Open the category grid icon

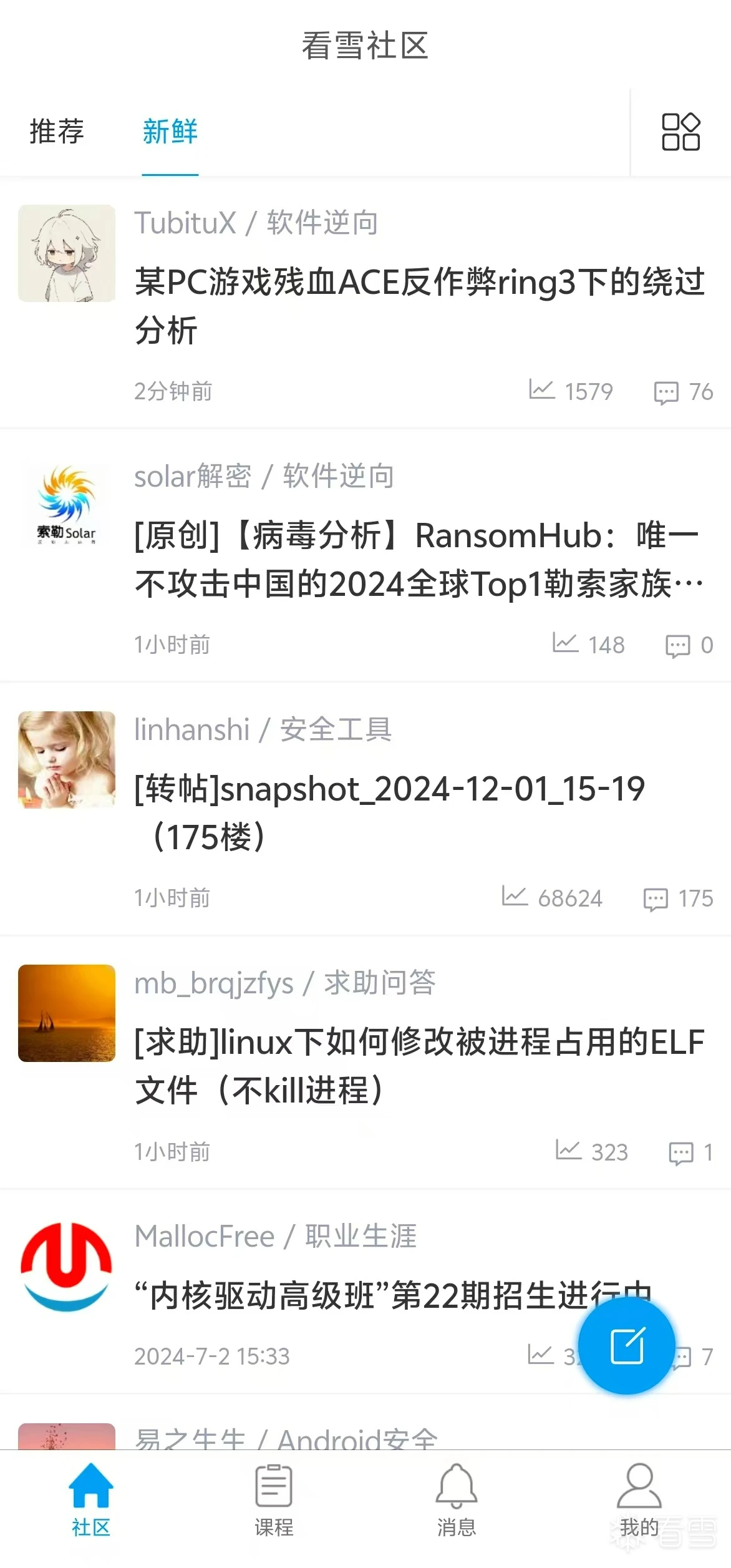tap(680, 132)
